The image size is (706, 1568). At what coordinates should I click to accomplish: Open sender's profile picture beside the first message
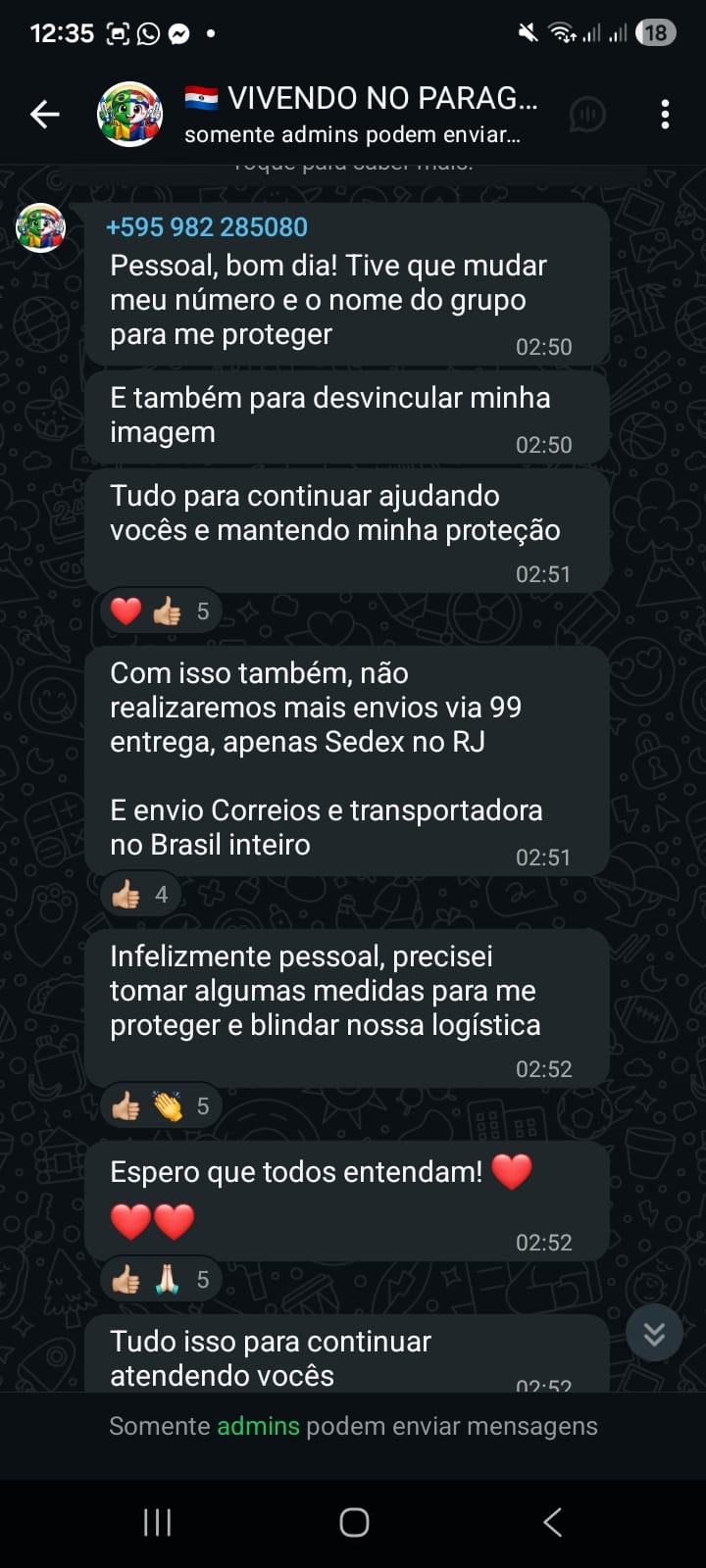pyautogui.click(x=40, y=228)
